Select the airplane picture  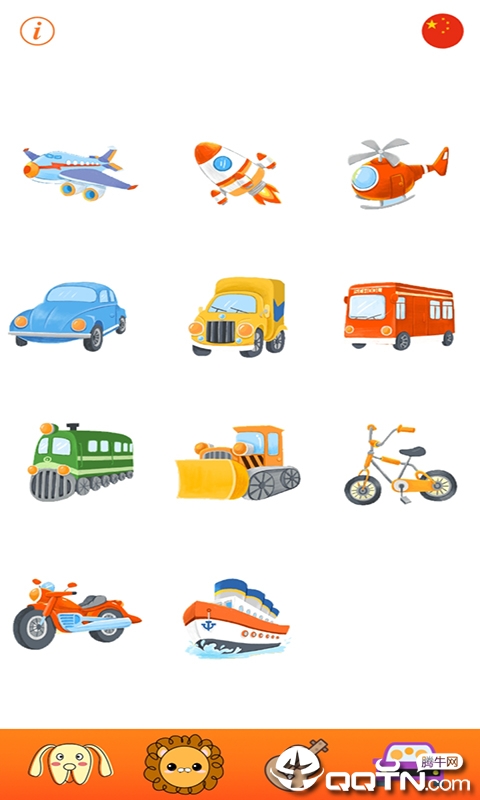[80, 173]
